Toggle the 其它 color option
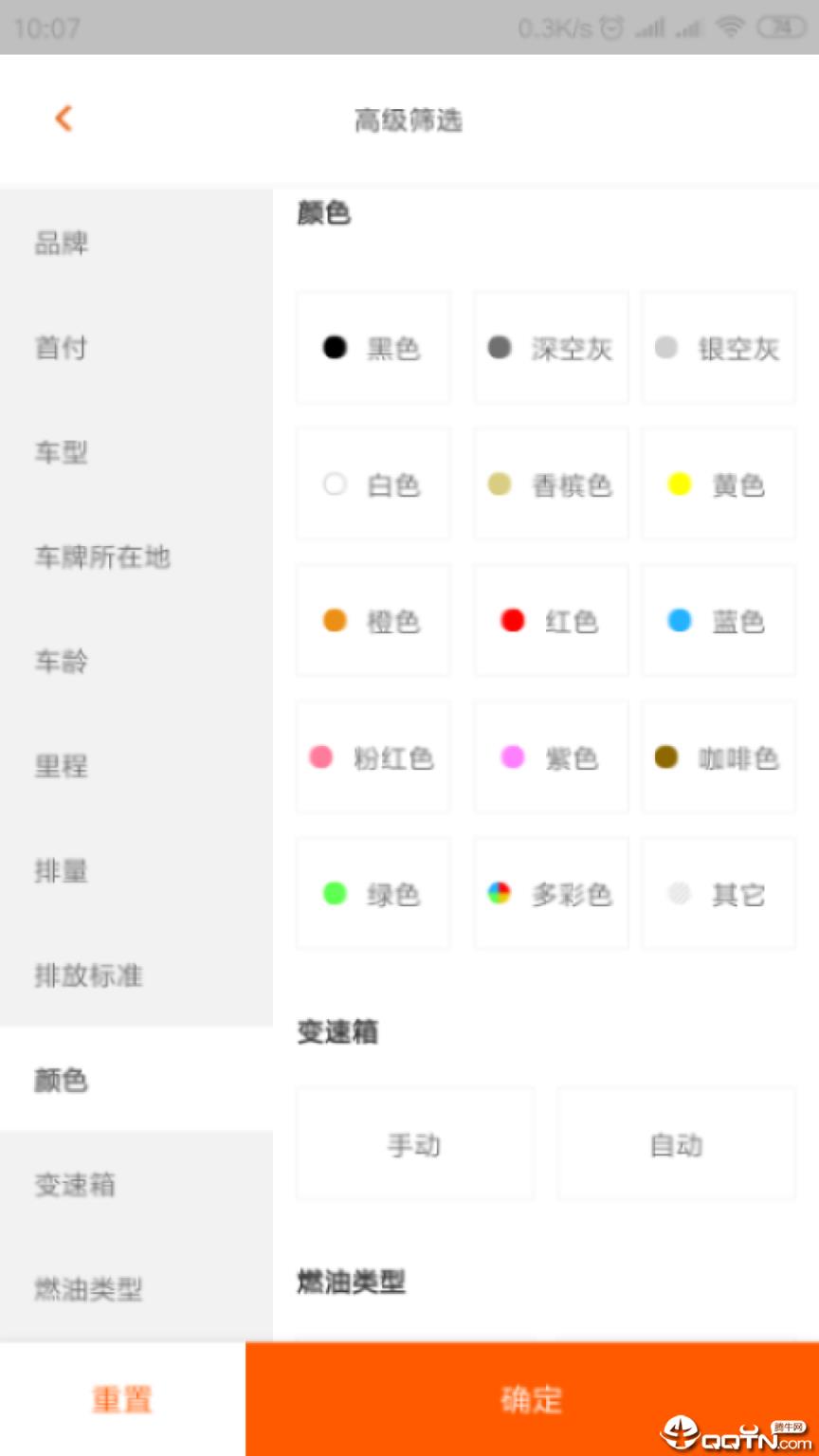The height and width of the screenshot is (1456, 819). [x=718, y=893]
